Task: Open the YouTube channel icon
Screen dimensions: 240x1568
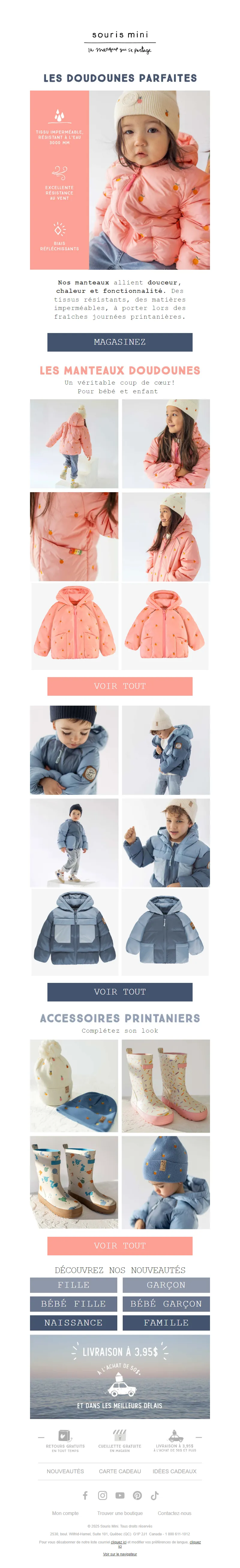Action: 120,1495
